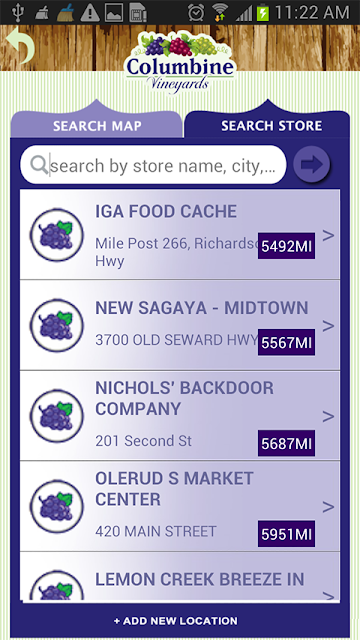The image size is (360, 640).
Task: Focus the store name search field
Action: point(153,165)
